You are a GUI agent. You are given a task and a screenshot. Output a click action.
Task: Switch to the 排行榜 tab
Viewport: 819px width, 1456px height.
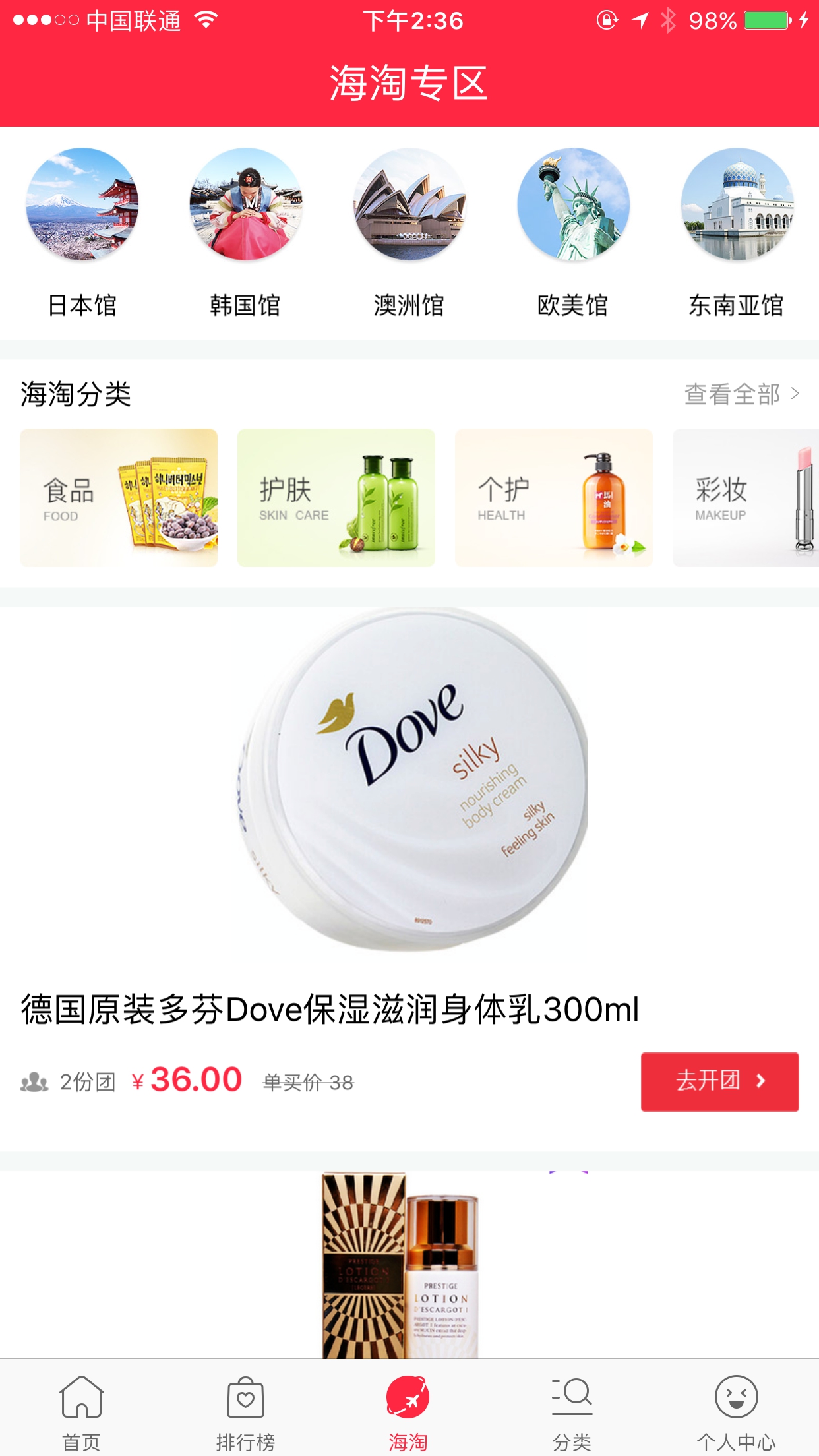[x=245, y=1408]
